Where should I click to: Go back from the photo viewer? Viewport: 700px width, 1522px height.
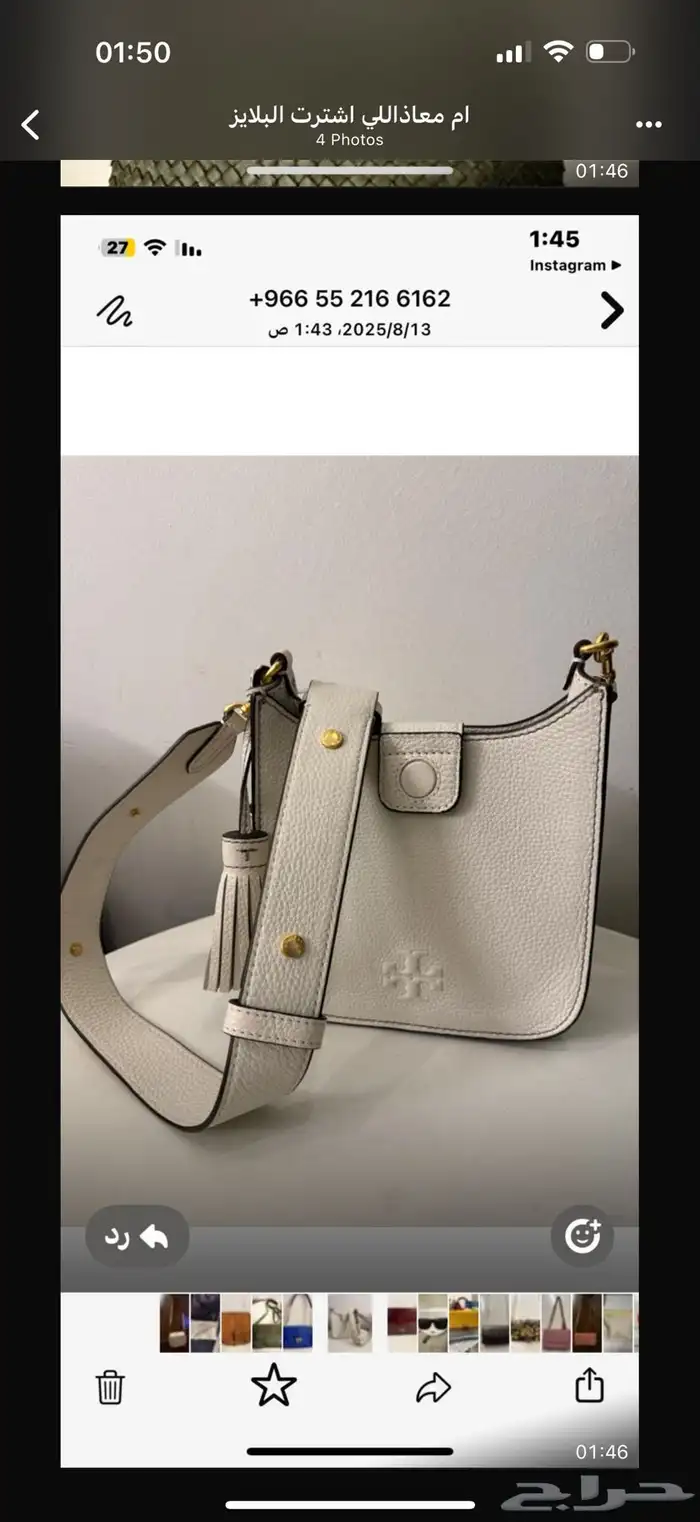point(31,125)
